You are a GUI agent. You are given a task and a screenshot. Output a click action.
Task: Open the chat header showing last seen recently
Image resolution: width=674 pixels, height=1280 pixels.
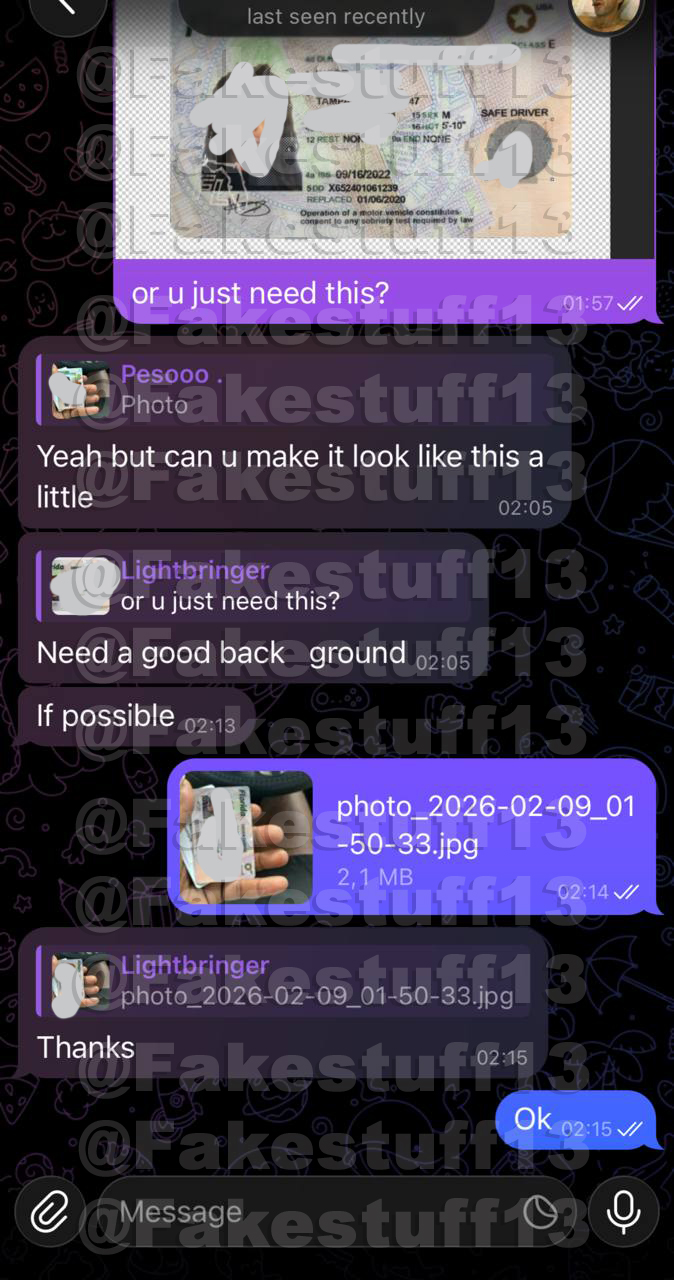[336, 16]
